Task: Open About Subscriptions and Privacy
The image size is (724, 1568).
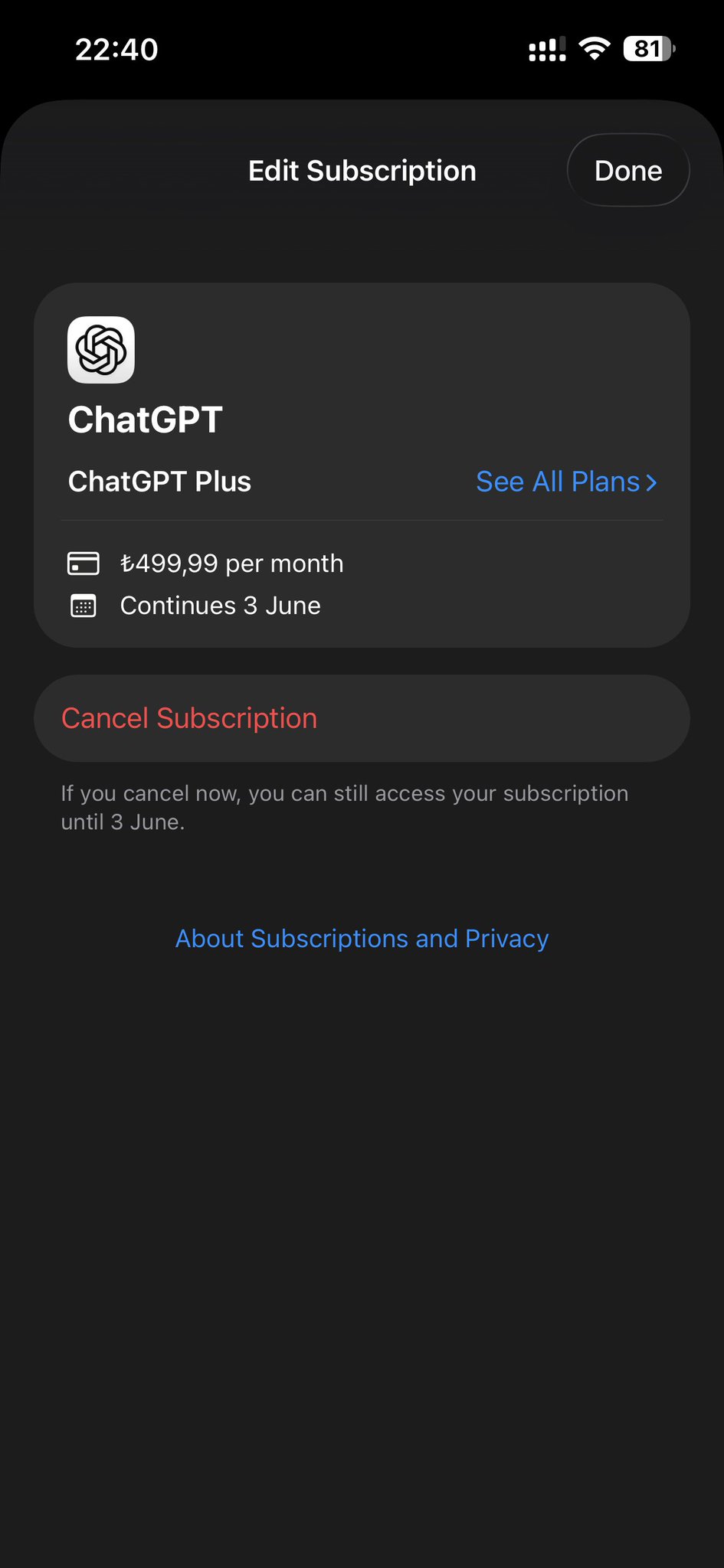Action: point(362,939)
